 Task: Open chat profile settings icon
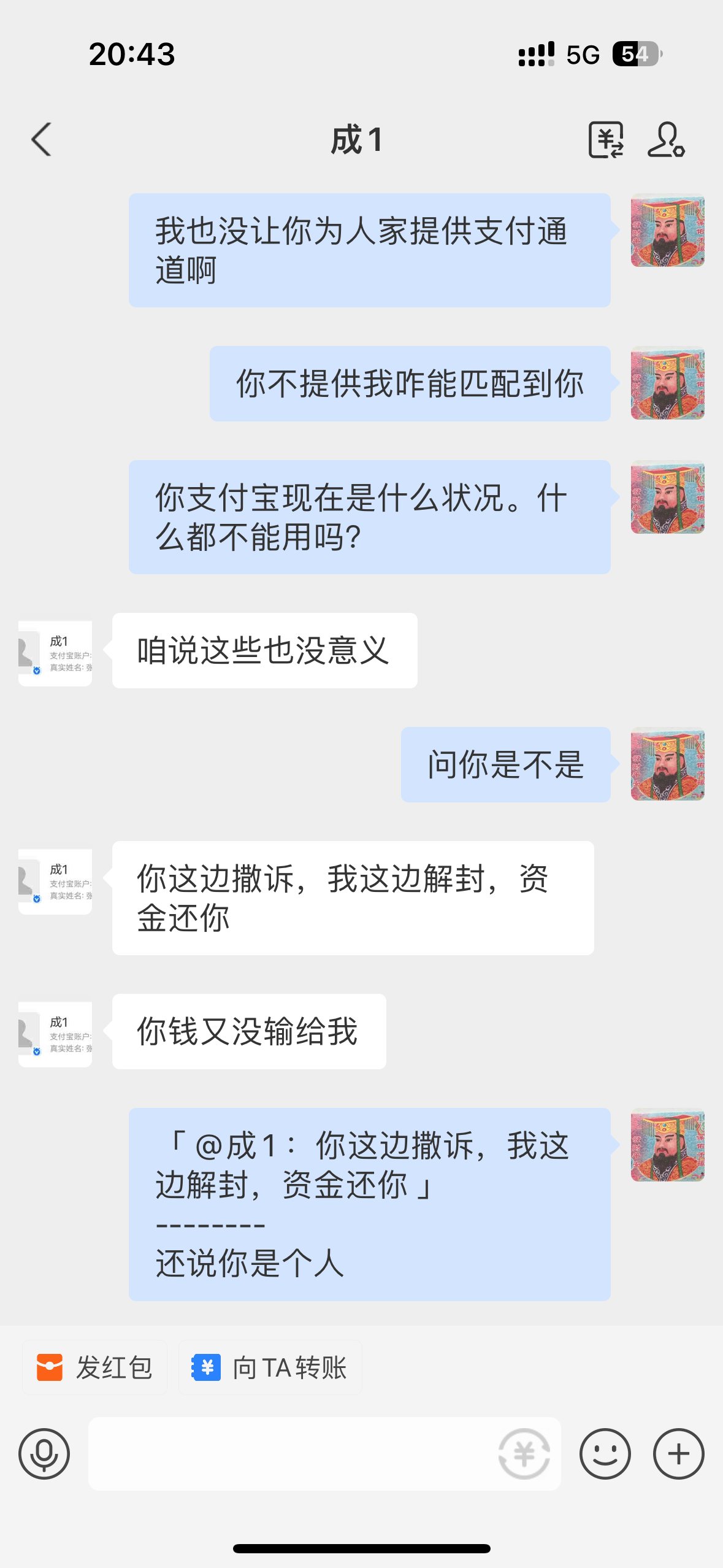666,140
